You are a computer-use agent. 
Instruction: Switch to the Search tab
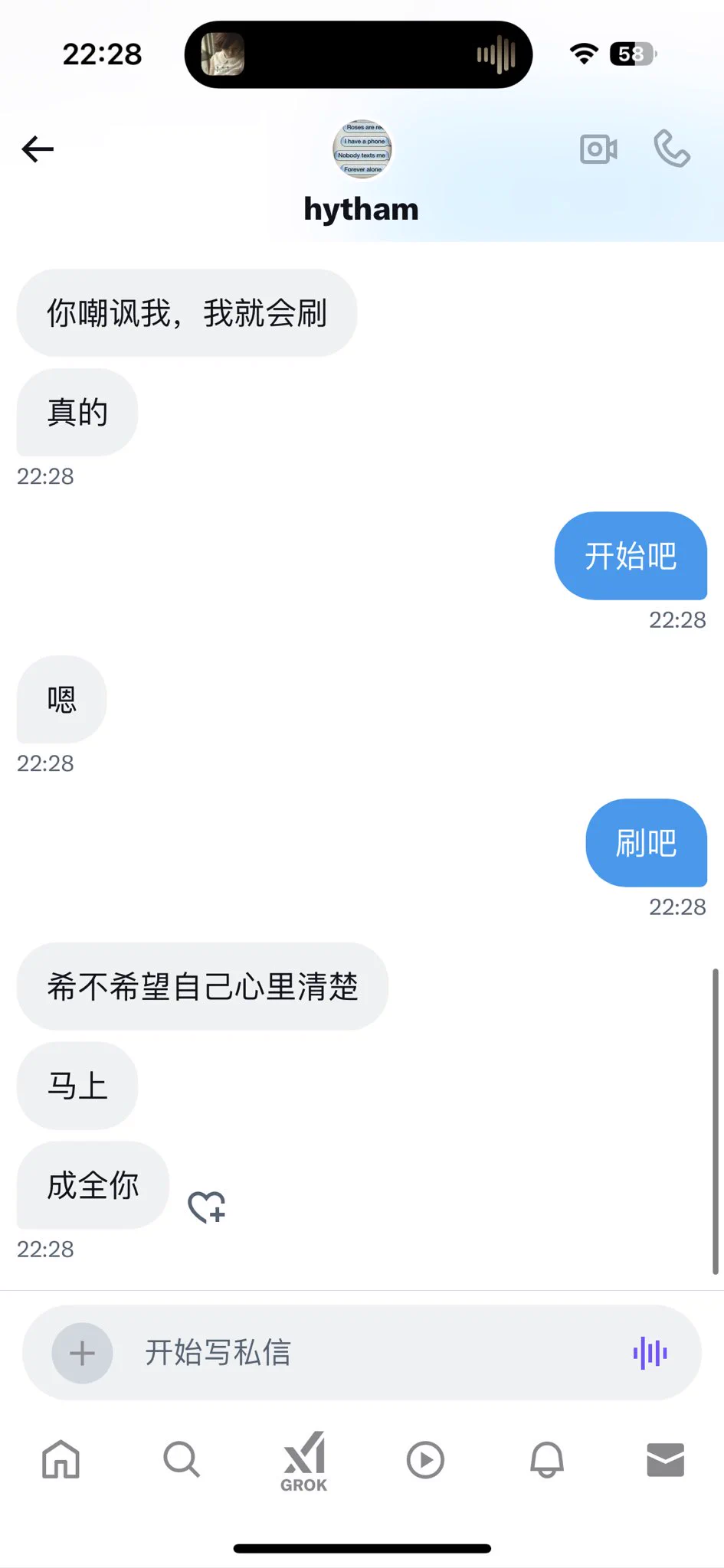click(182, 1459)
